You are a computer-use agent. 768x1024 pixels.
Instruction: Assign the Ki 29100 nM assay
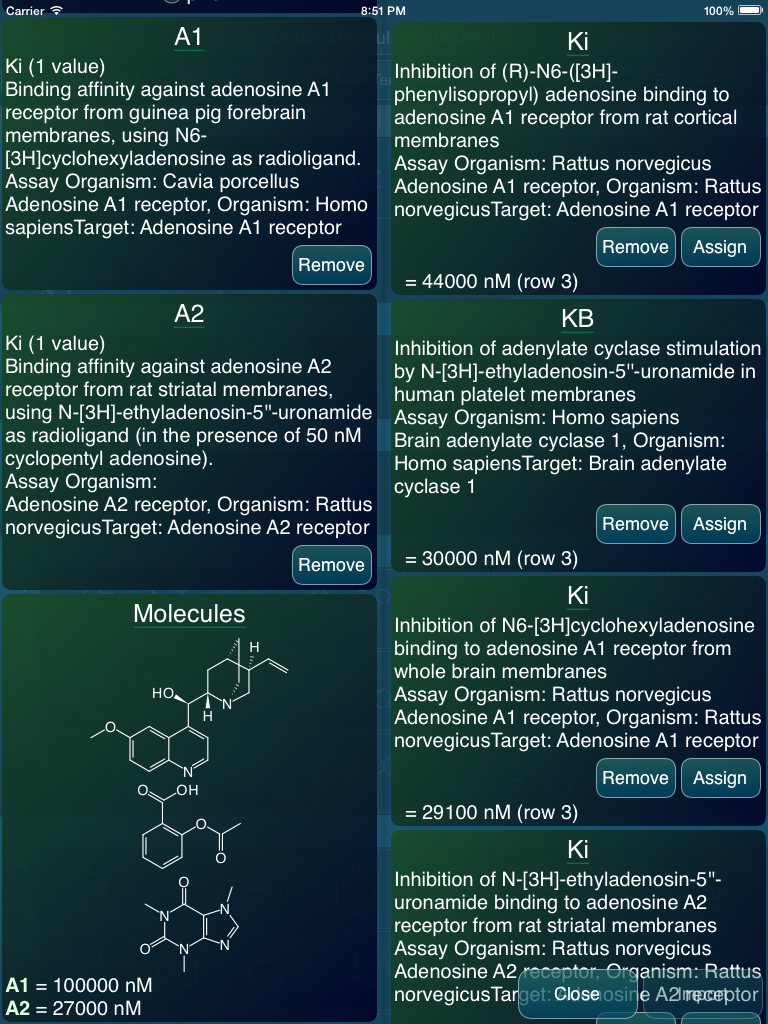tap(720, 778)
